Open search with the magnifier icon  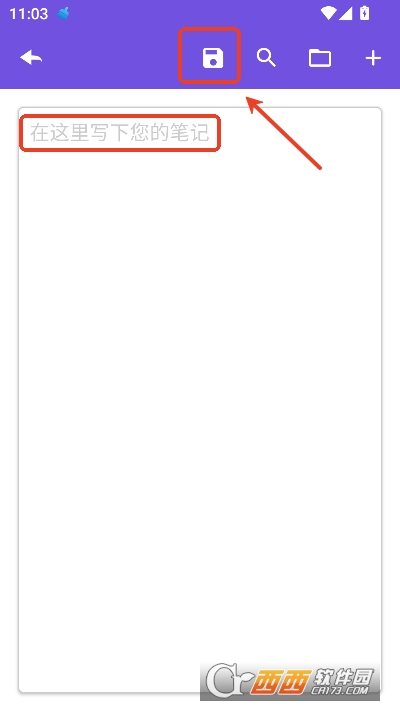266,58
